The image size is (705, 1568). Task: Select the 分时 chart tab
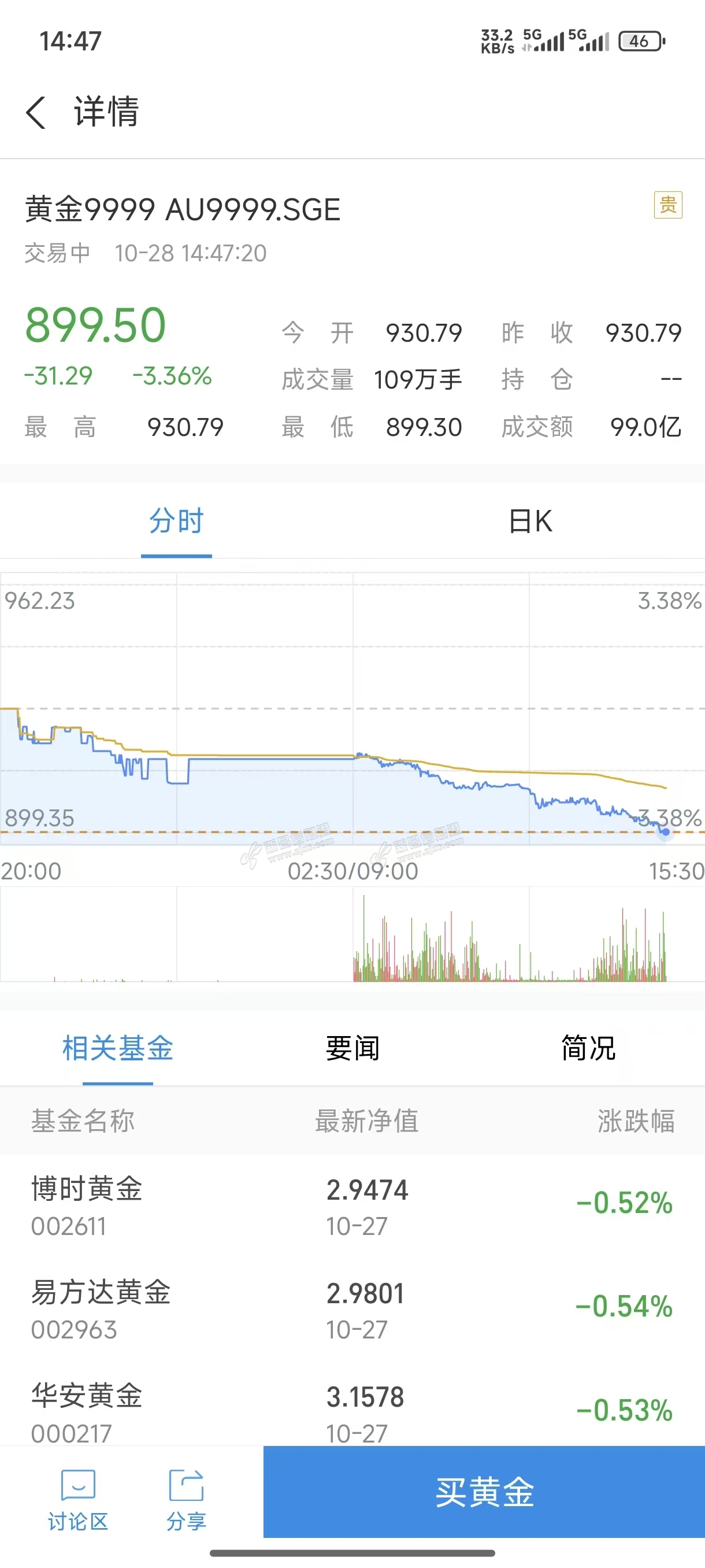tap(176, 522)
